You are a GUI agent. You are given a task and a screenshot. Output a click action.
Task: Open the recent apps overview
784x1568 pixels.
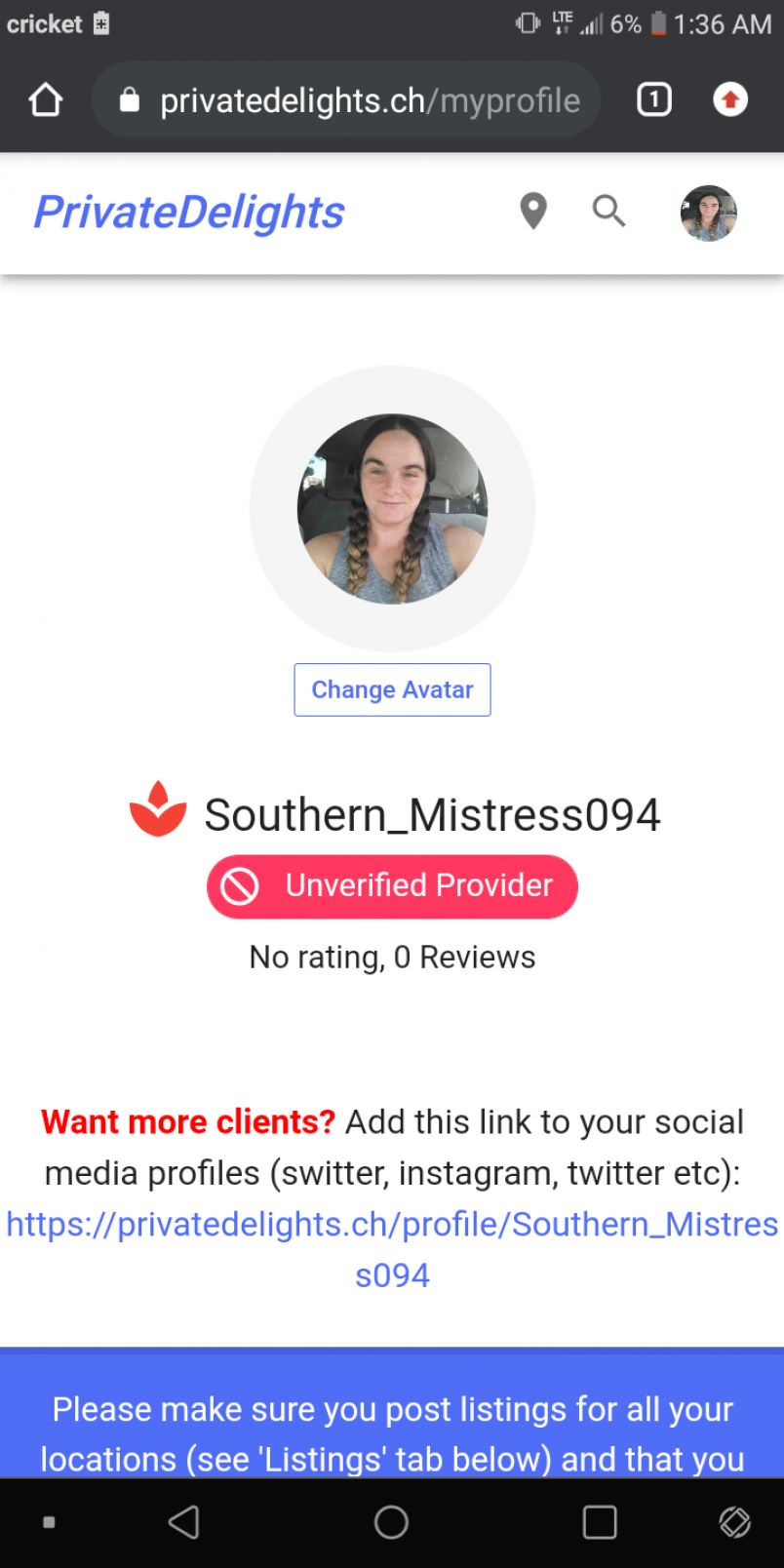tap(599, 1522)
